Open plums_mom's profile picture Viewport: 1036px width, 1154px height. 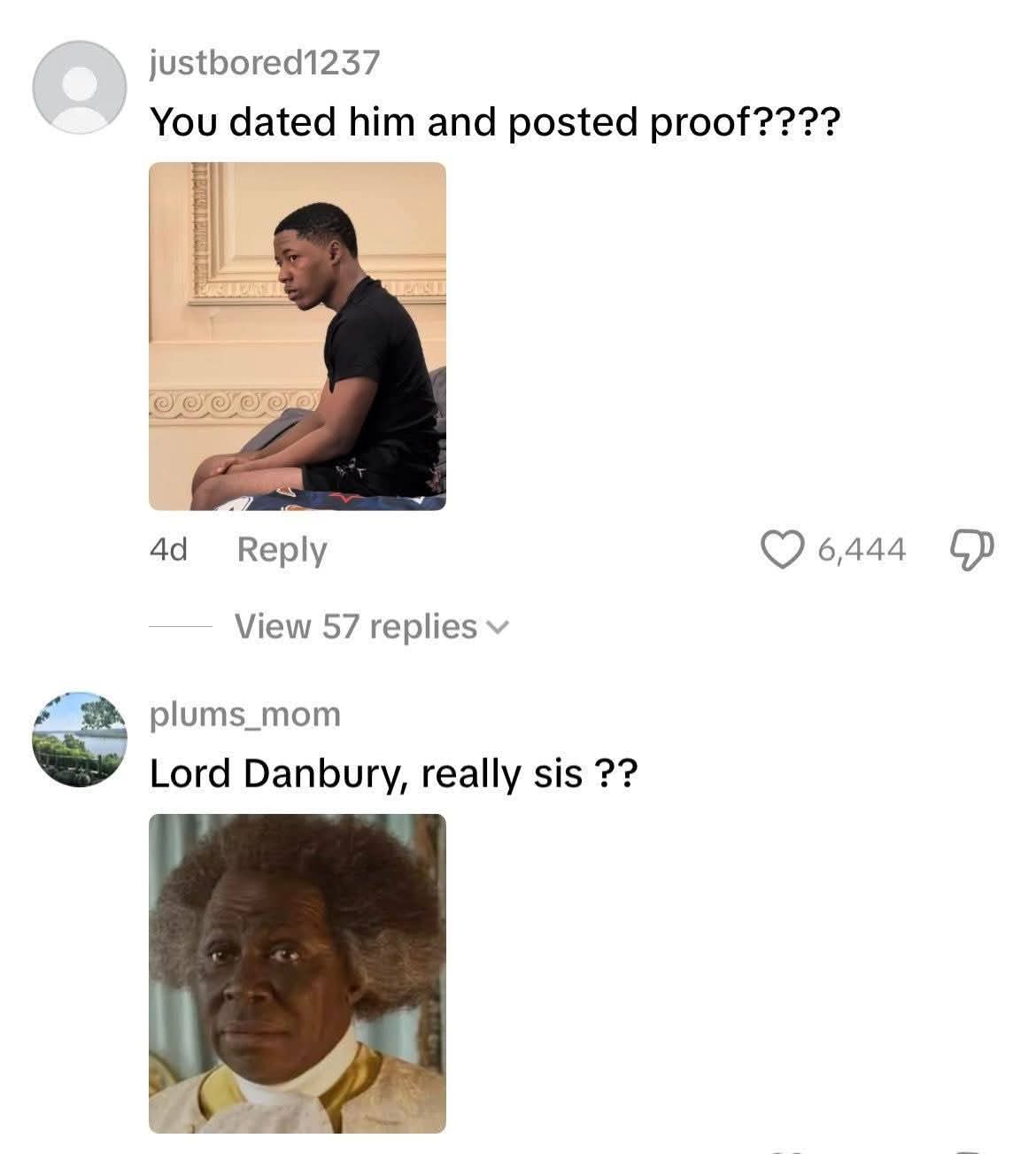point(79,739)
